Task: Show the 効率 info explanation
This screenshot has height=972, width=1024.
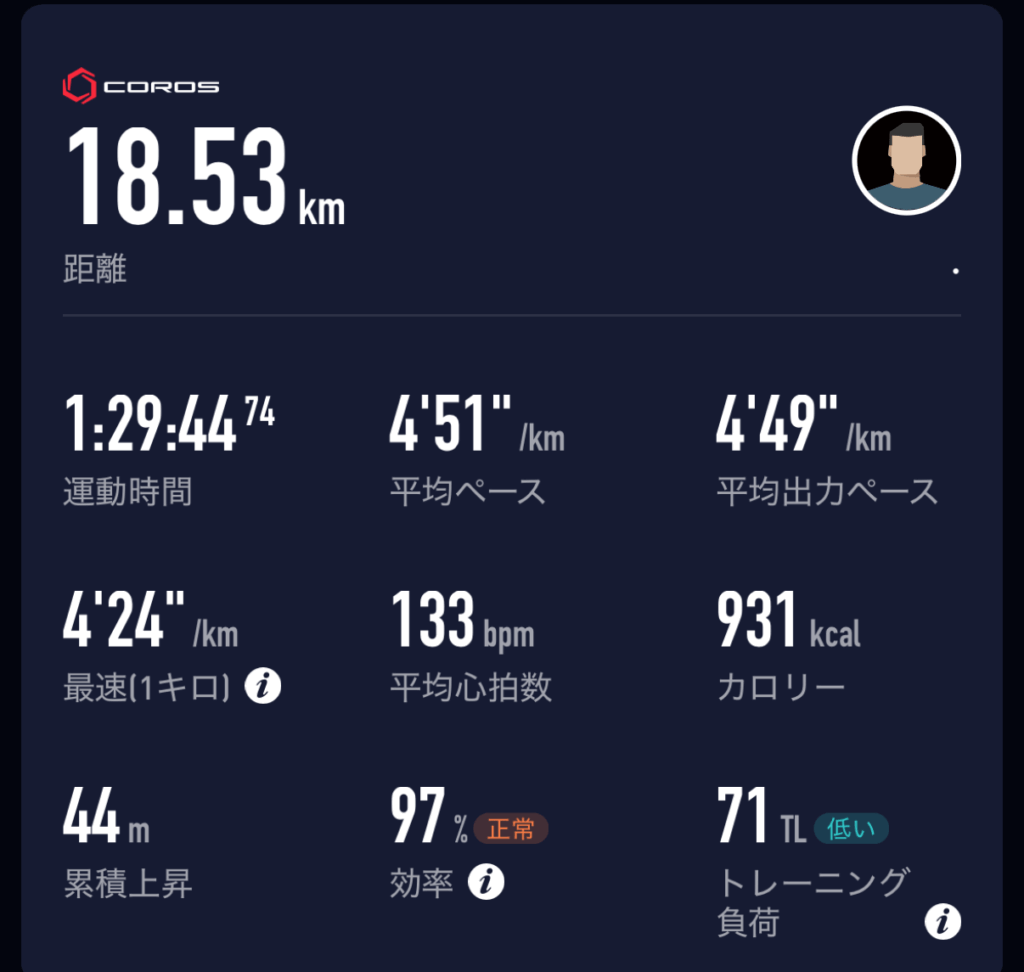Action: [x=486, y=883]
